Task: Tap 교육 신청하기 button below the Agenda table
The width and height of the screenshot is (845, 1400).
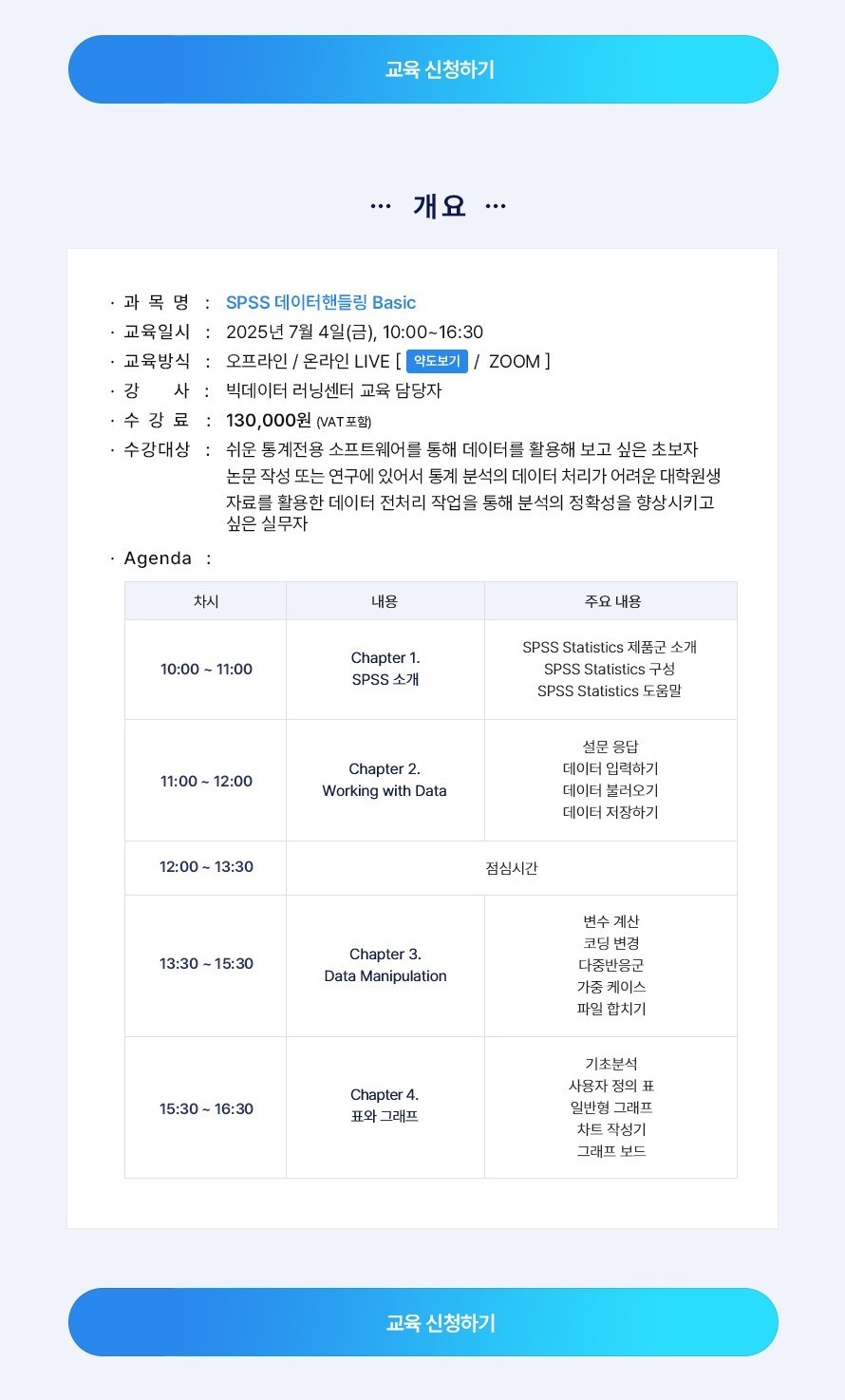Action: pos(422,1322)
